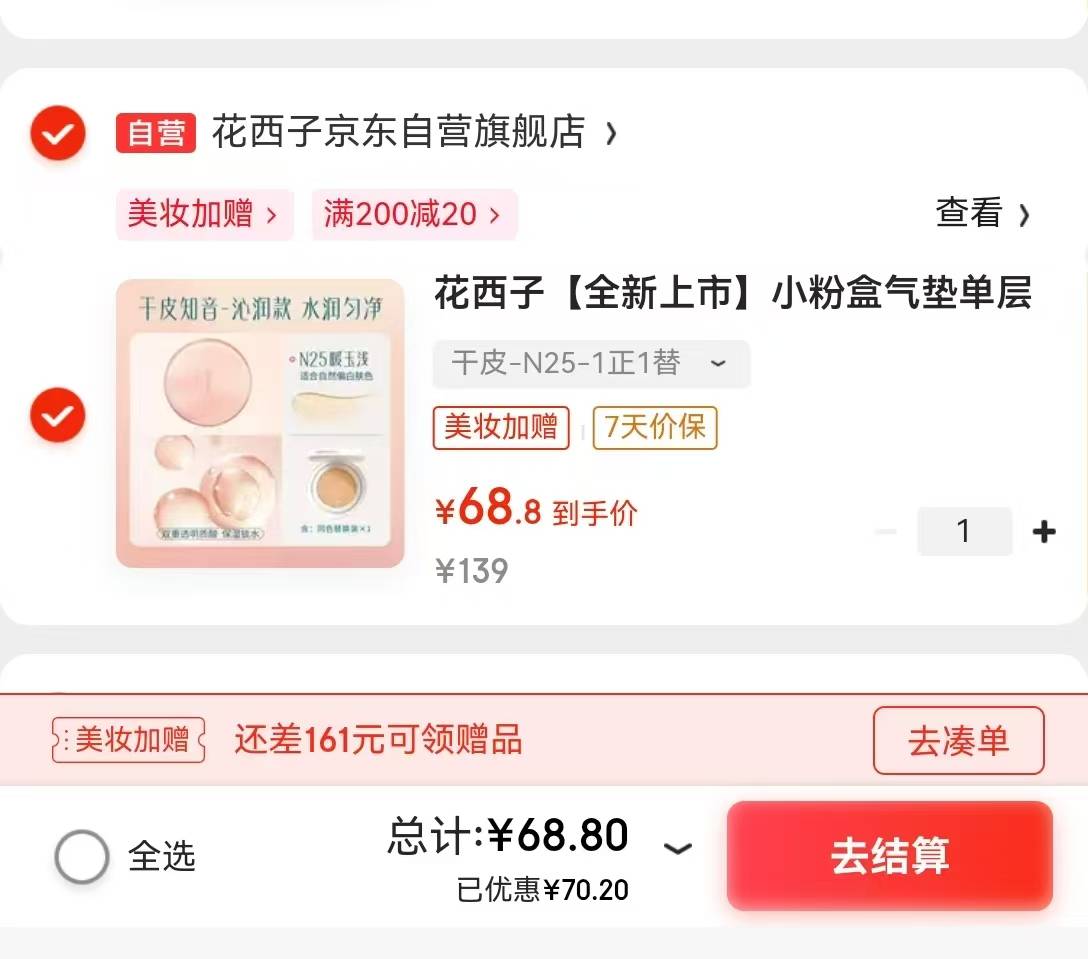This screenshot has height=959, width=1088.
Task: Open the 满200减20 coupon chip
Action: tap(413, 214)
